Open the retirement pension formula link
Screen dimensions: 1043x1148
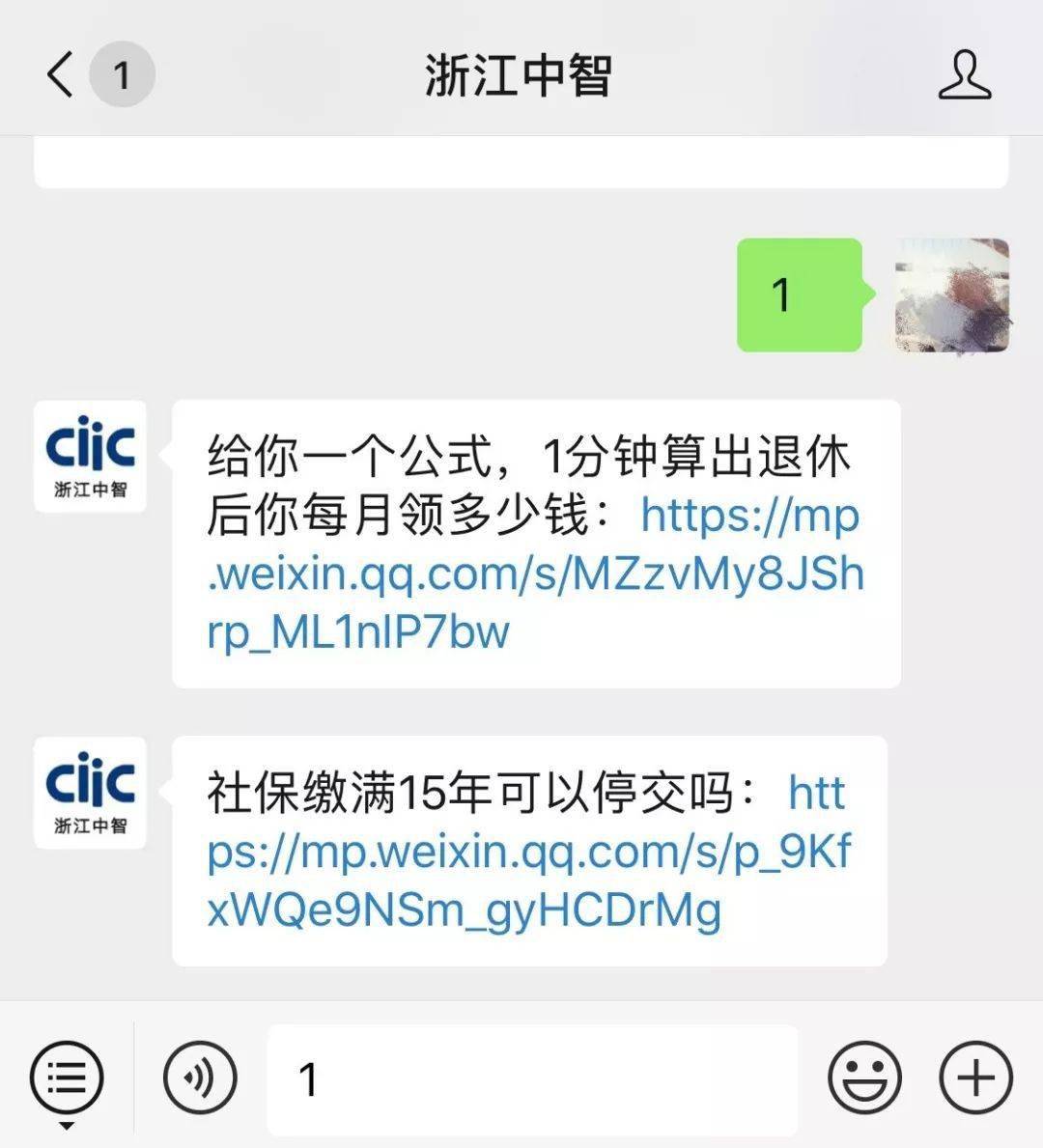pos(535,574)
